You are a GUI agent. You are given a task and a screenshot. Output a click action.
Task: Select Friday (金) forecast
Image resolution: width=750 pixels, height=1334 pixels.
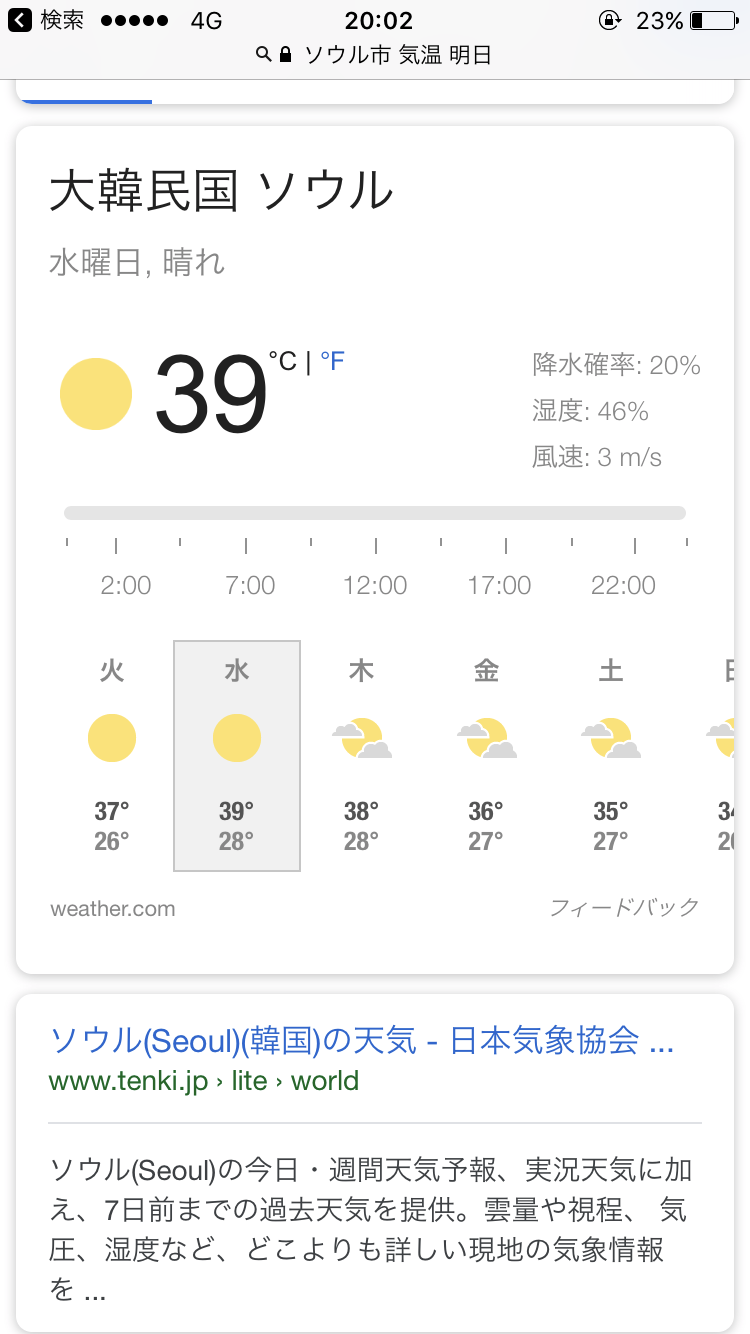coord(486,755)
